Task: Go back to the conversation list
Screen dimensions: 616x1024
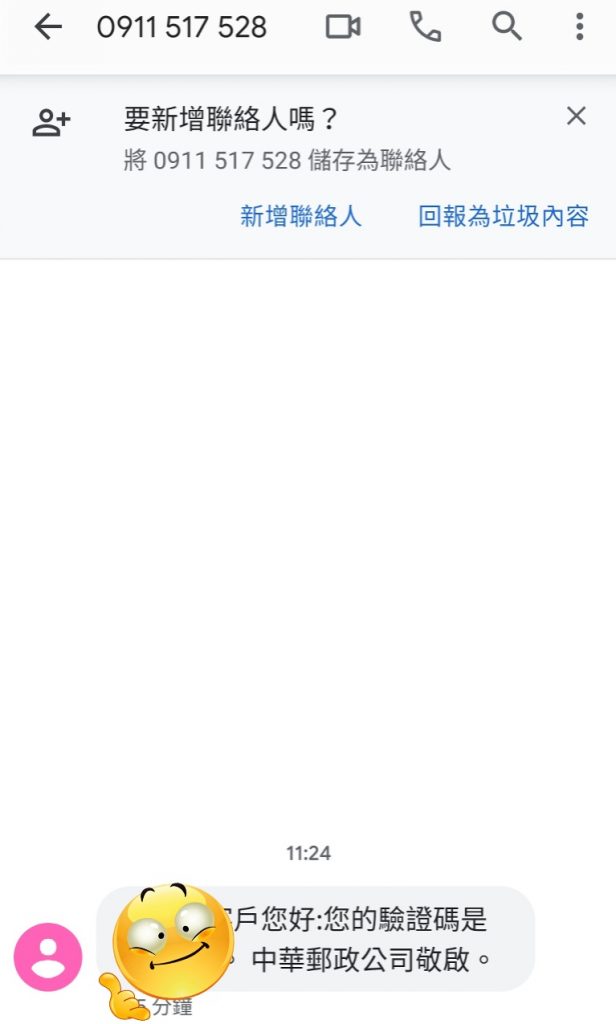Action: 47,27
